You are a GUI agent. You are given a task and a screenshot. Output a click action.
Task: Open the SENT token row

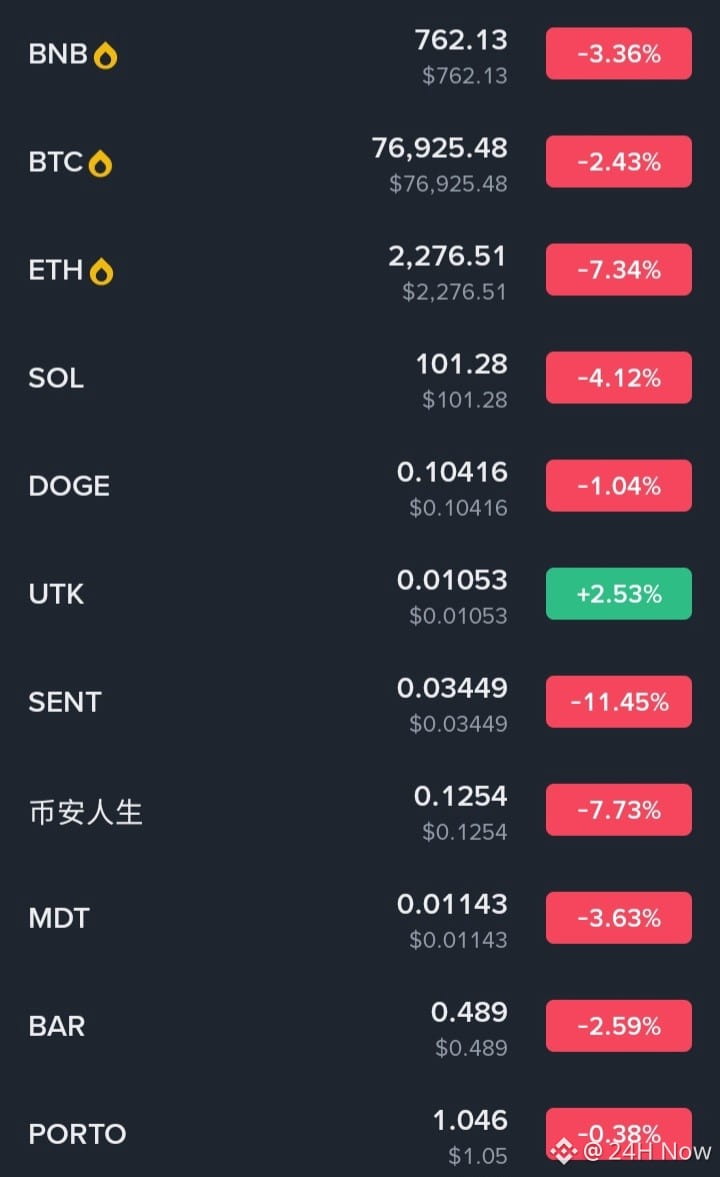tap(65, 702)
